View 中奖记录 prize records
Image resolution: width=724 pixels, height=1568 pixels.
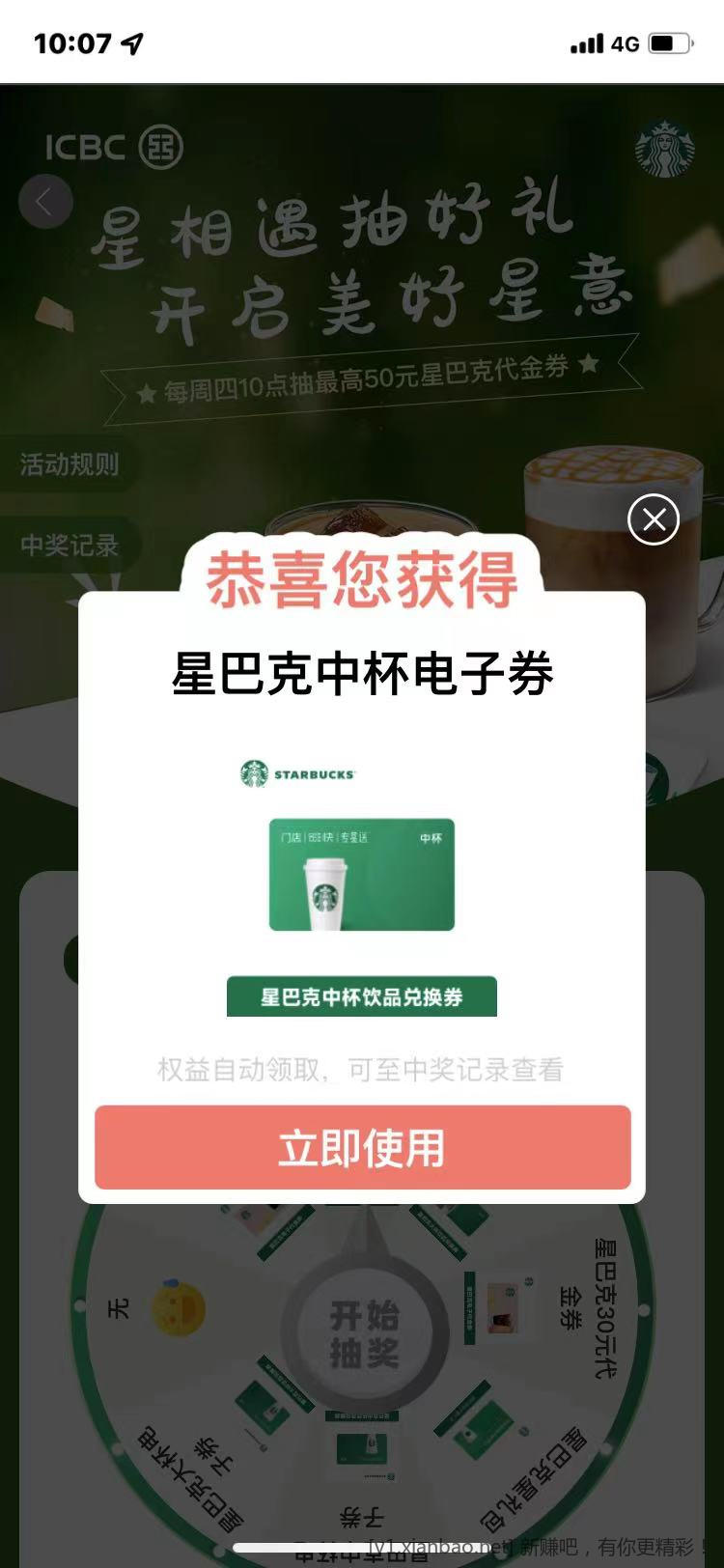(x=70, y=546)
